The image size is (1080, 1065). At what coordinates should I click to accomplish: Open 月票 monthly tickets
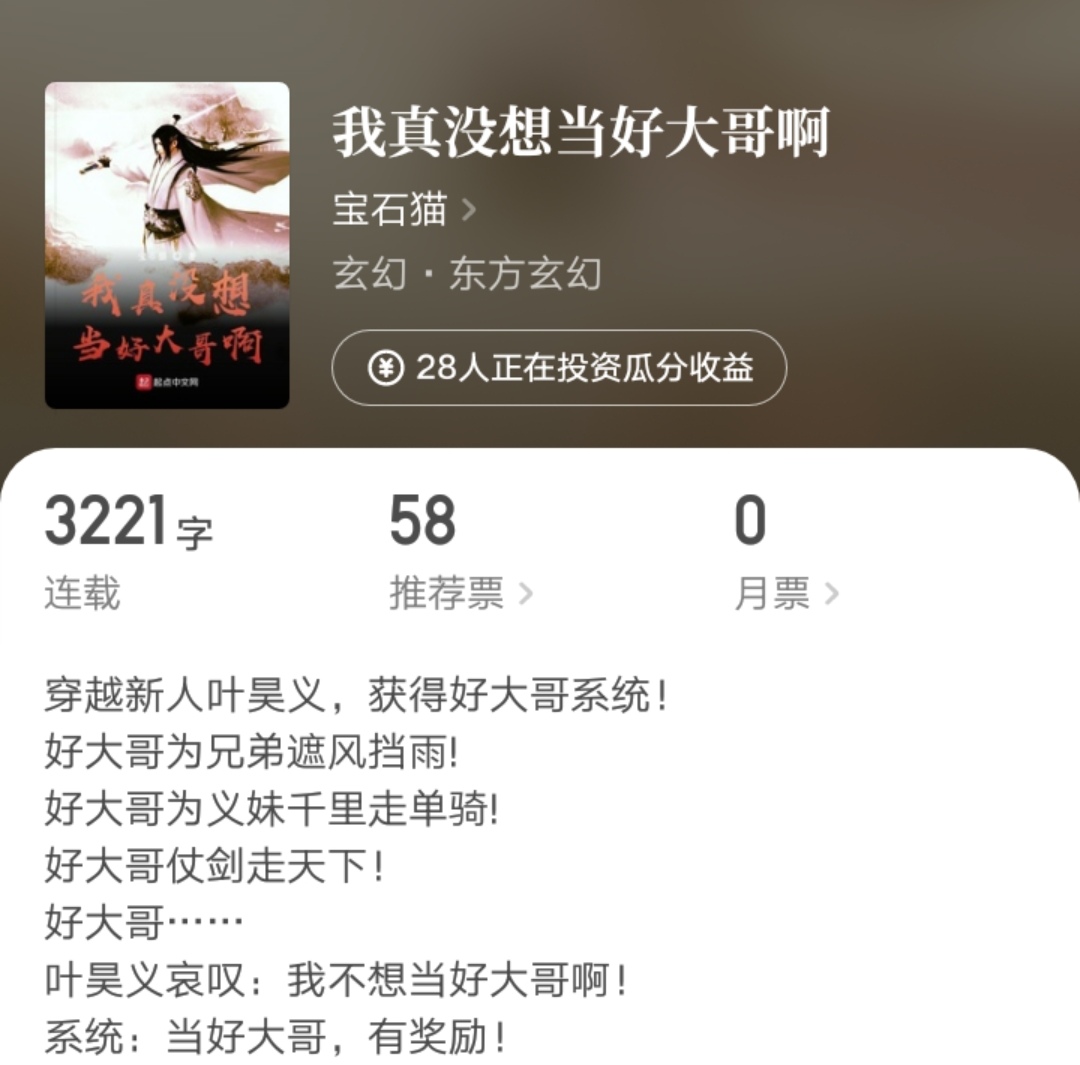786,594
